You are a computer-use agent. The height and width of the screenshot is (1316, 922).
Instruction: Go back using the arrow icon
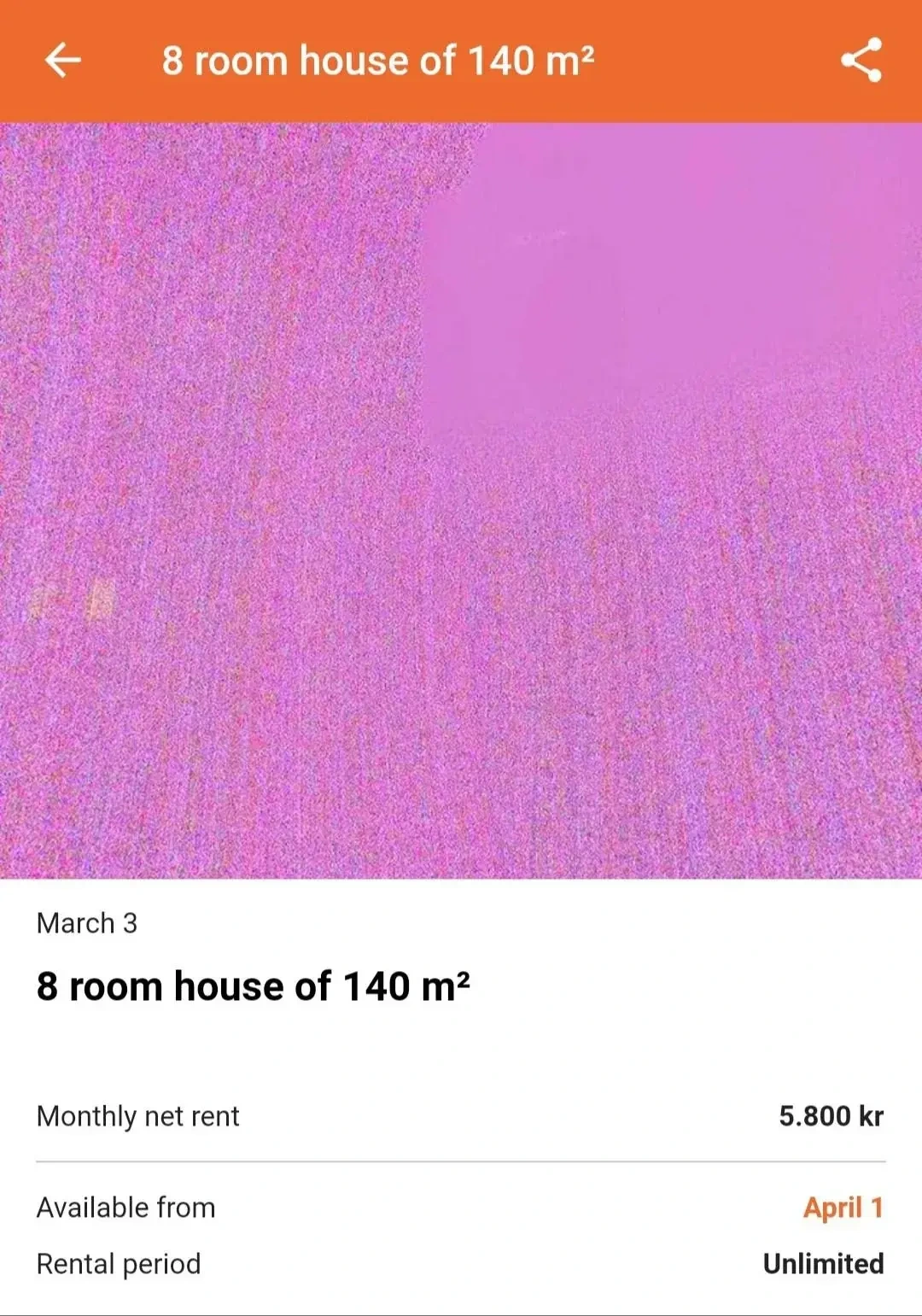[62, 61]
